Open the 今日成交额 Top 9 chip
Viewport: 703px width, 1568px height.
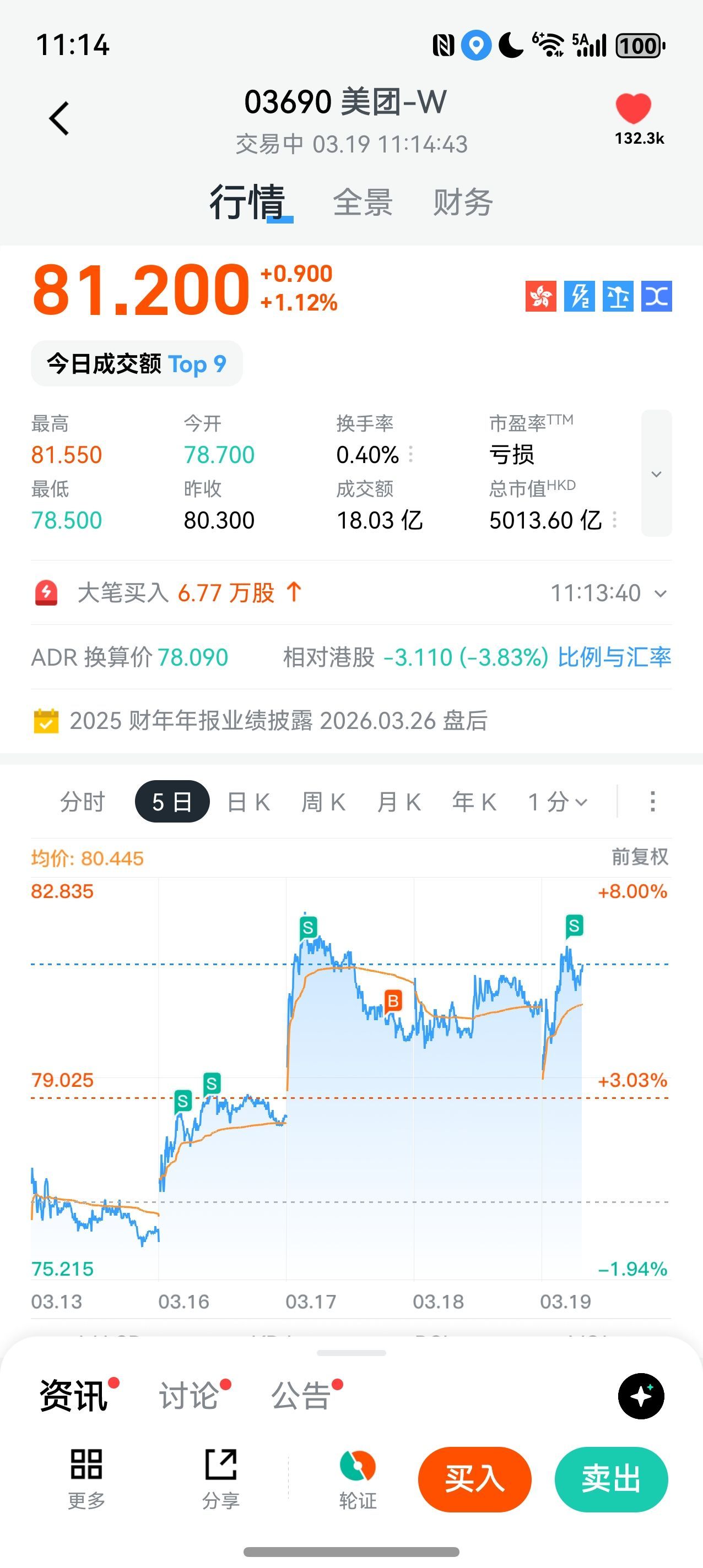pyautogui.click(x=137, y=364)
